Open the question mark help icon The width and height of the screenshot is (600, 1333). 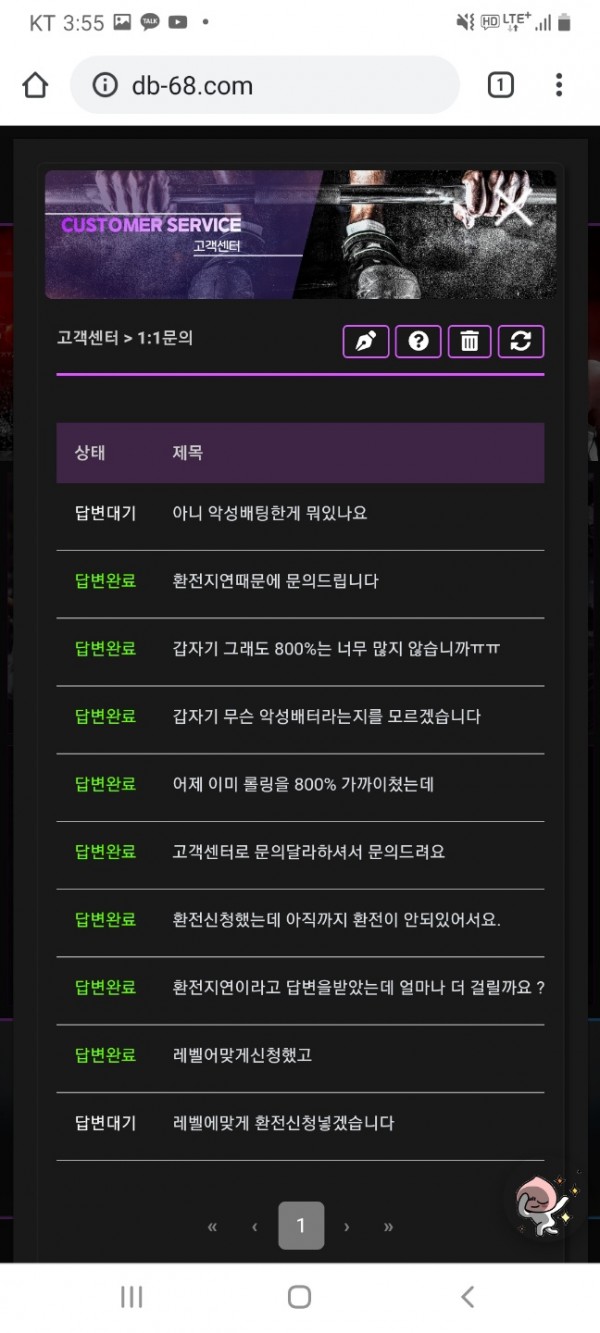tap(418, 341)
